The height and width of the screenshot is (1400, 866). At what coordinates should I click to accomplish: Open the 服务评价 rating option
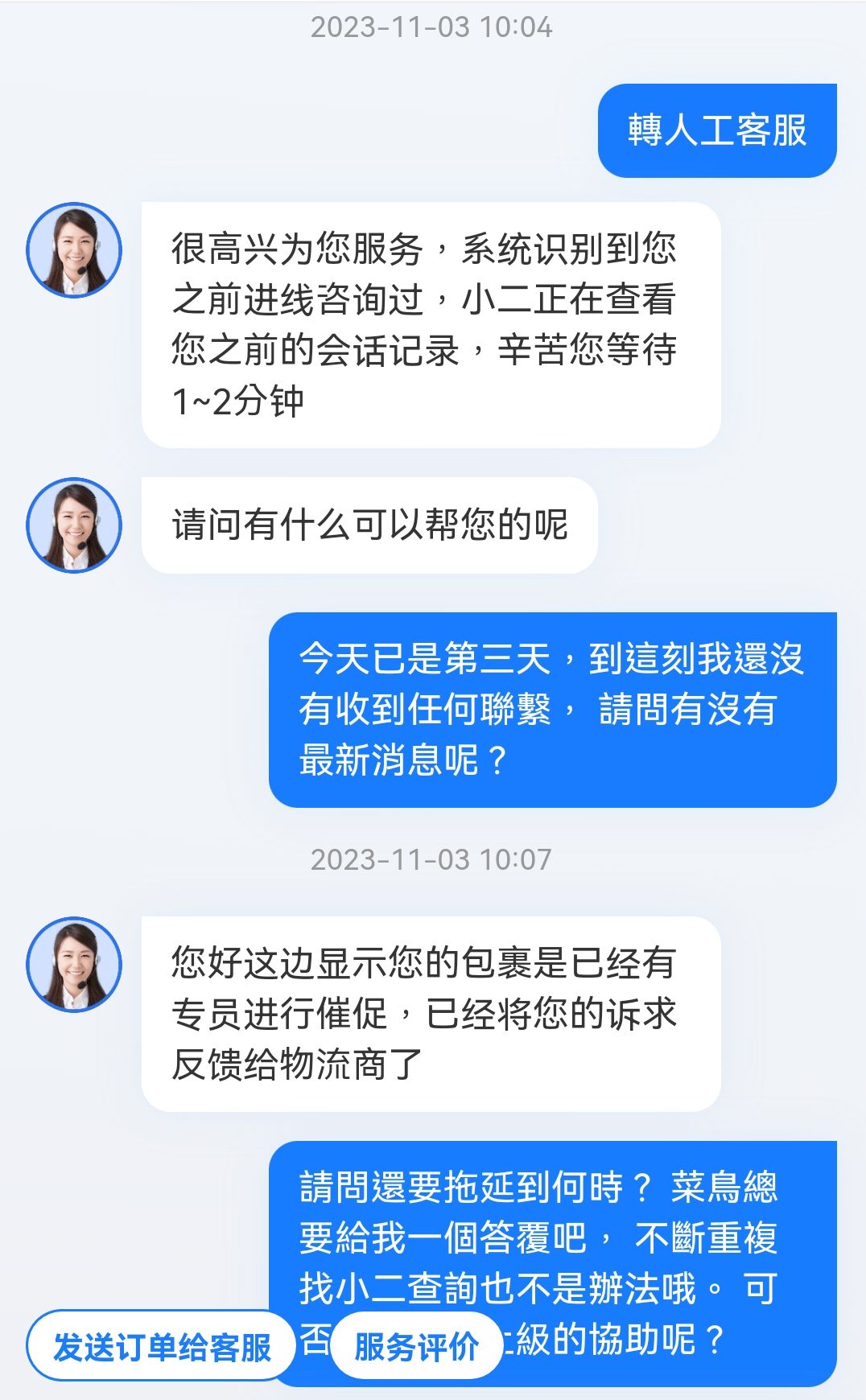(416, 1347)
